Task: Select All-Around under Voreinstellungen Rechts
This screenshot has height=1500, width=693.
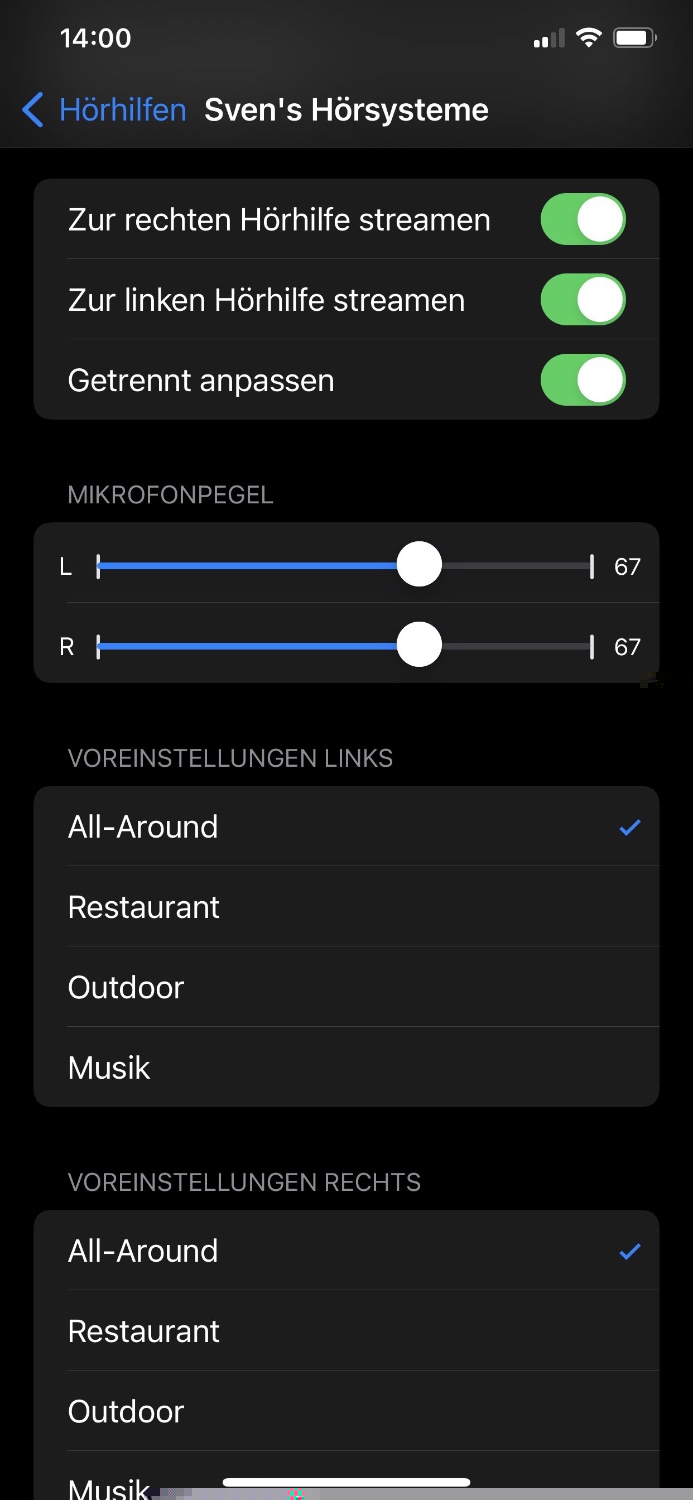Action: click(x=346, y=1251)
